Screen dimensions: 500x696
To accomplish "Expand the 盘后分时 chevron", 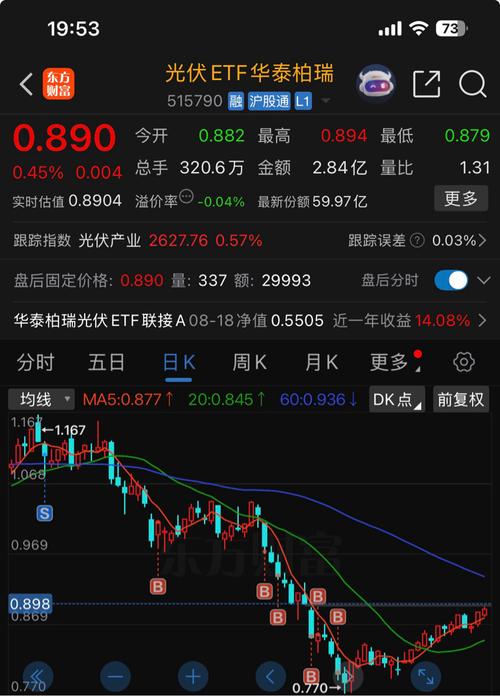I will click(484, 281).
